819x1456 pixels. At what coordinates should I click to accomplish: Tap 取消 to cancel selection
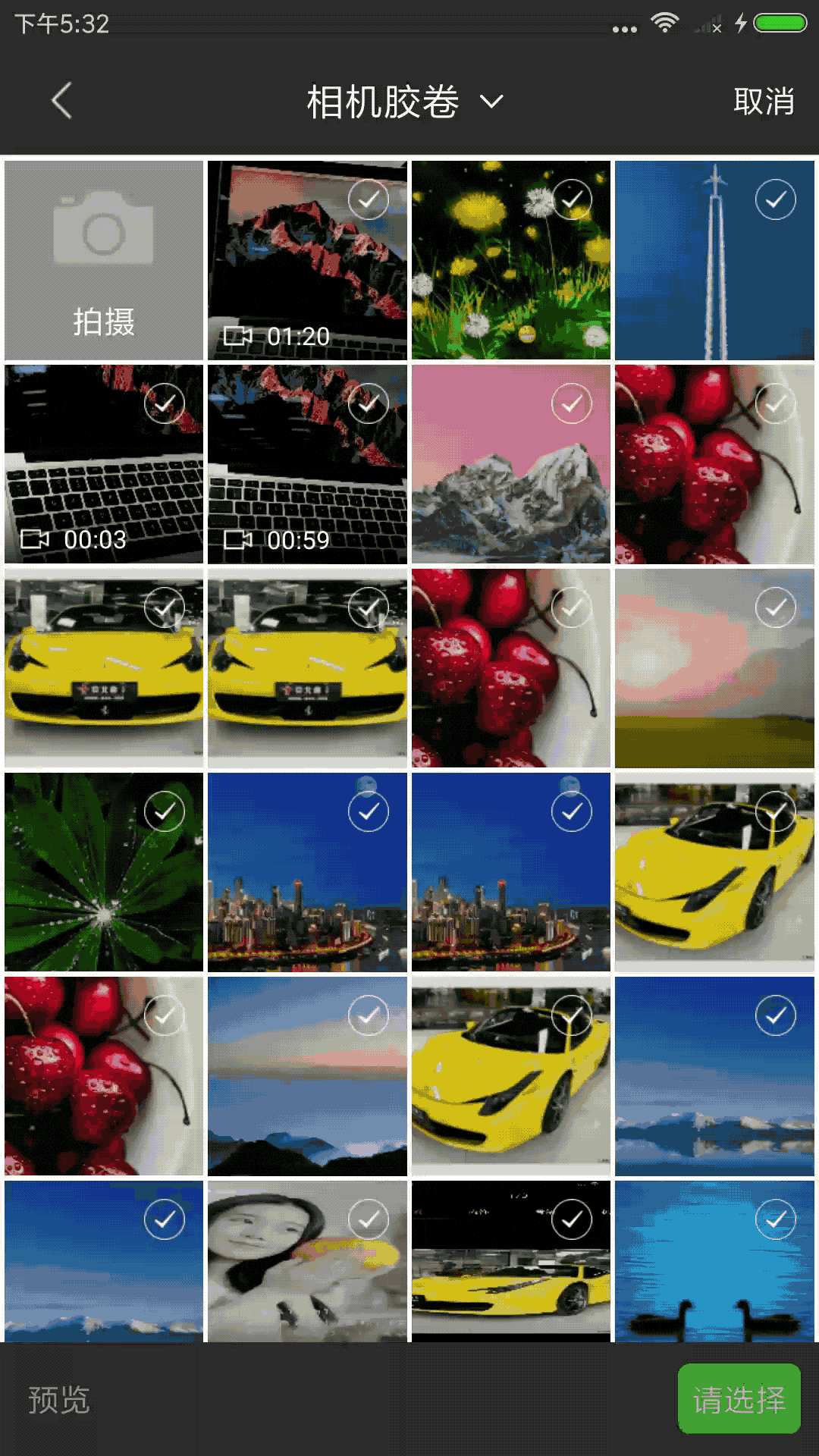click(x=763, y=102)
